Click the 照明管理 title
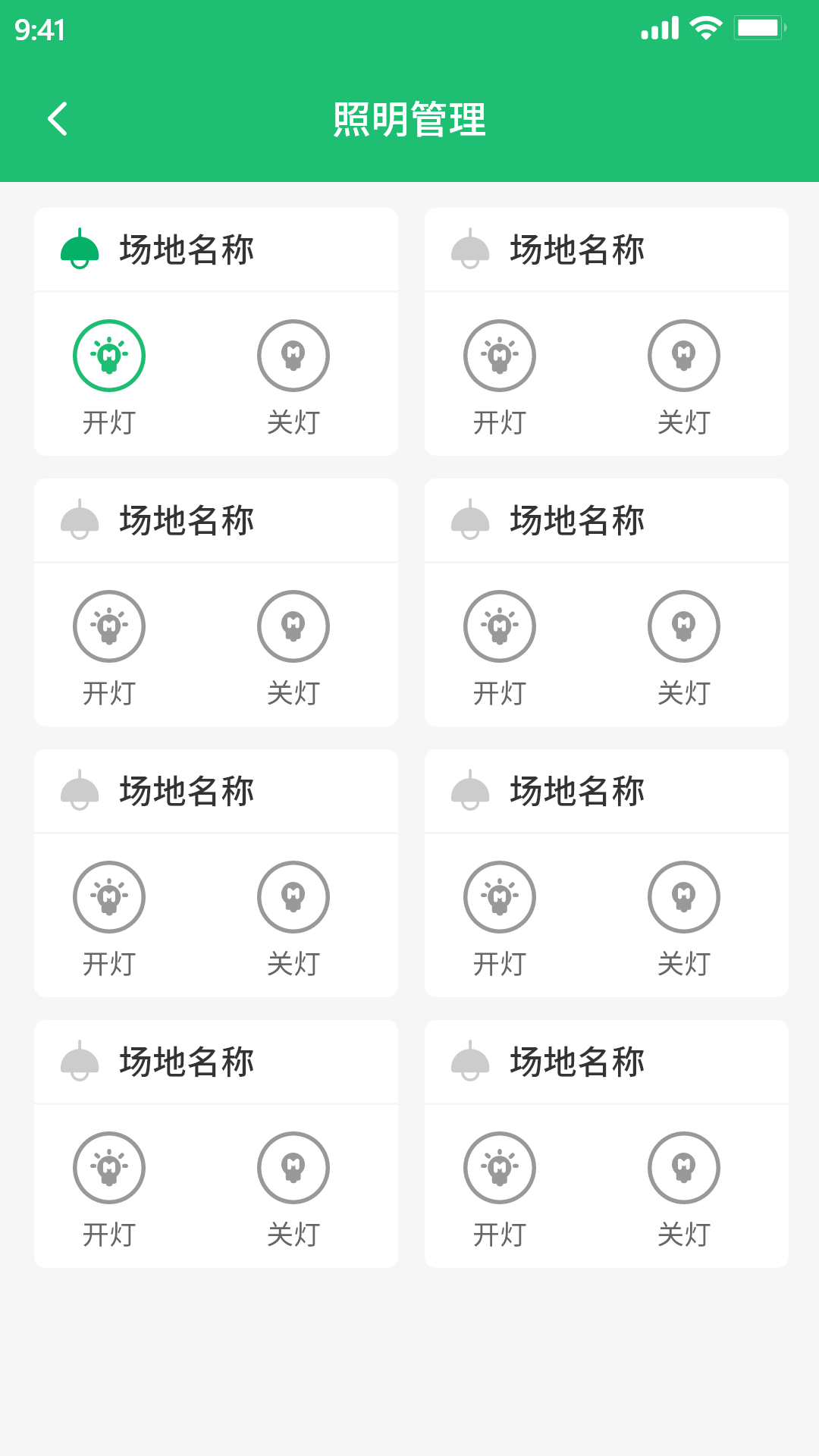 tap(409, 118)
